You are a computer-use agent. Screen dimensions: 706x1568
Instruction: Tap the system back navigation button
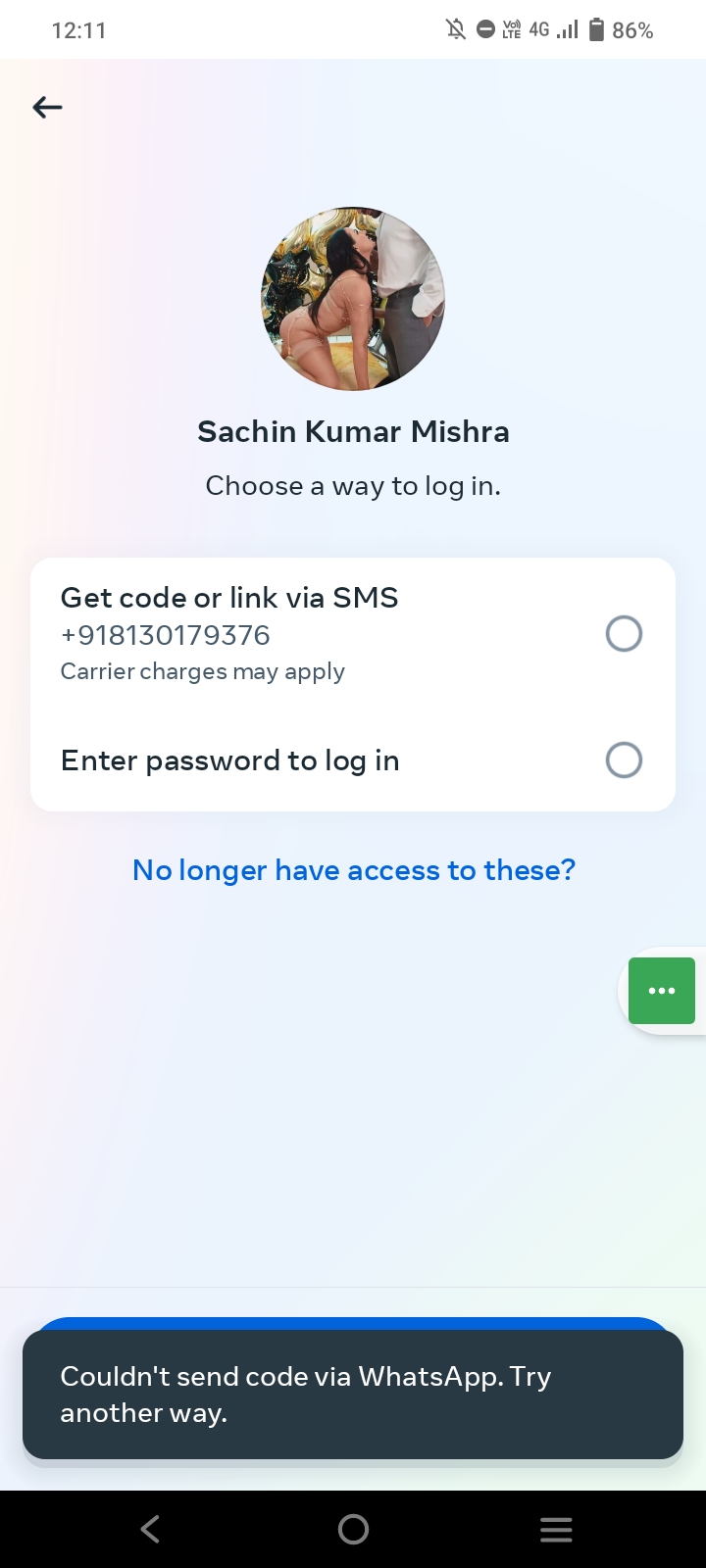[150, 1529]
